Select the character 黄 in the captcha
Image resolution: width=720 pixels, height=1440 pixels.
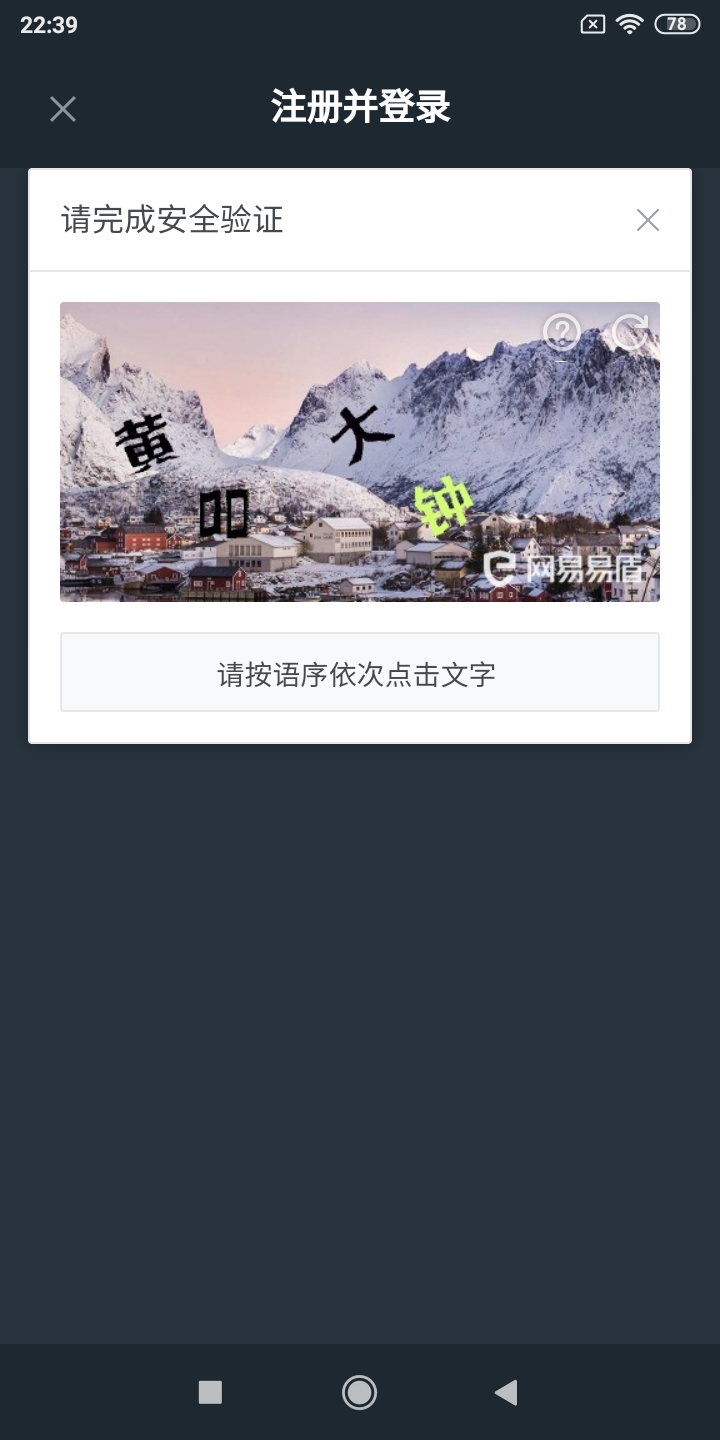(147, 443)
